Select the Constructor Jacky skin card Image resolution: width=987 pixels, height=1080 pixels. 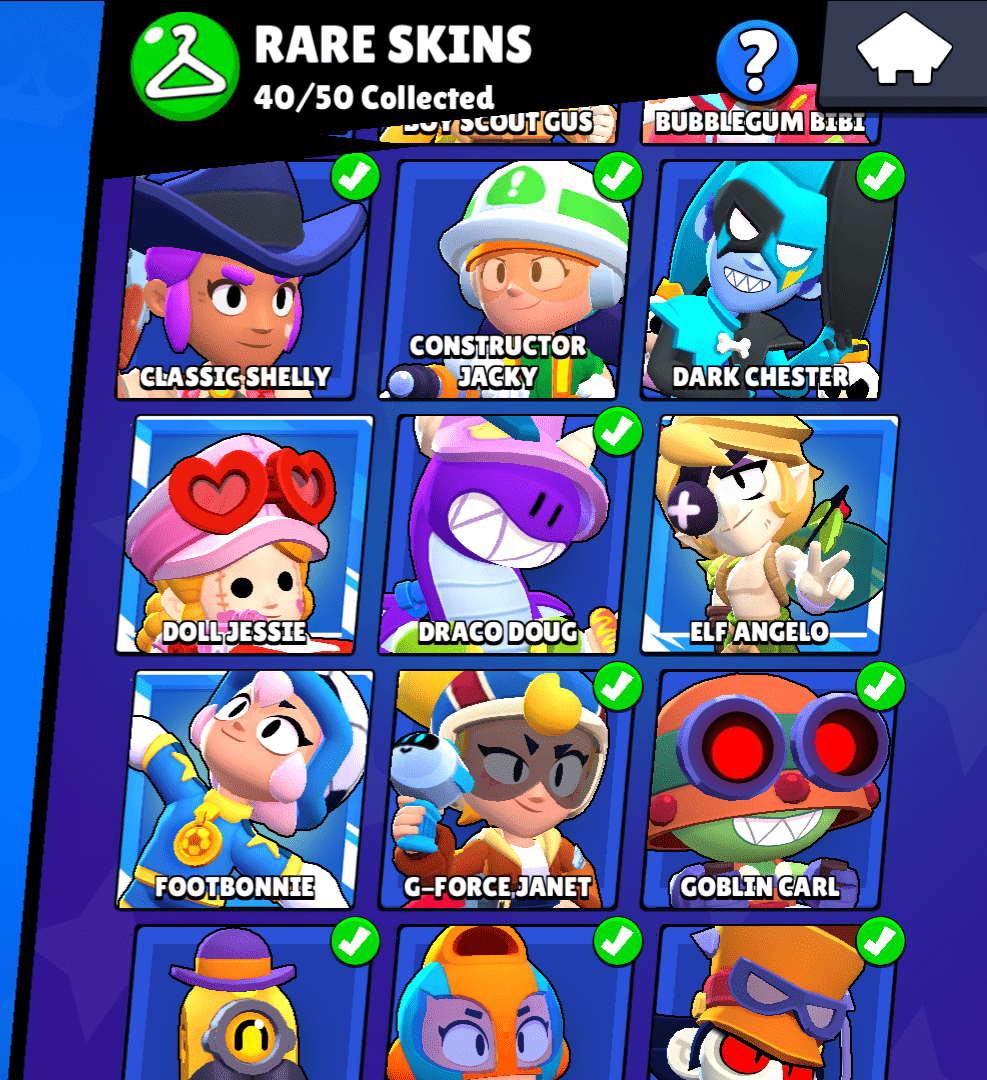tap(508, 280)
